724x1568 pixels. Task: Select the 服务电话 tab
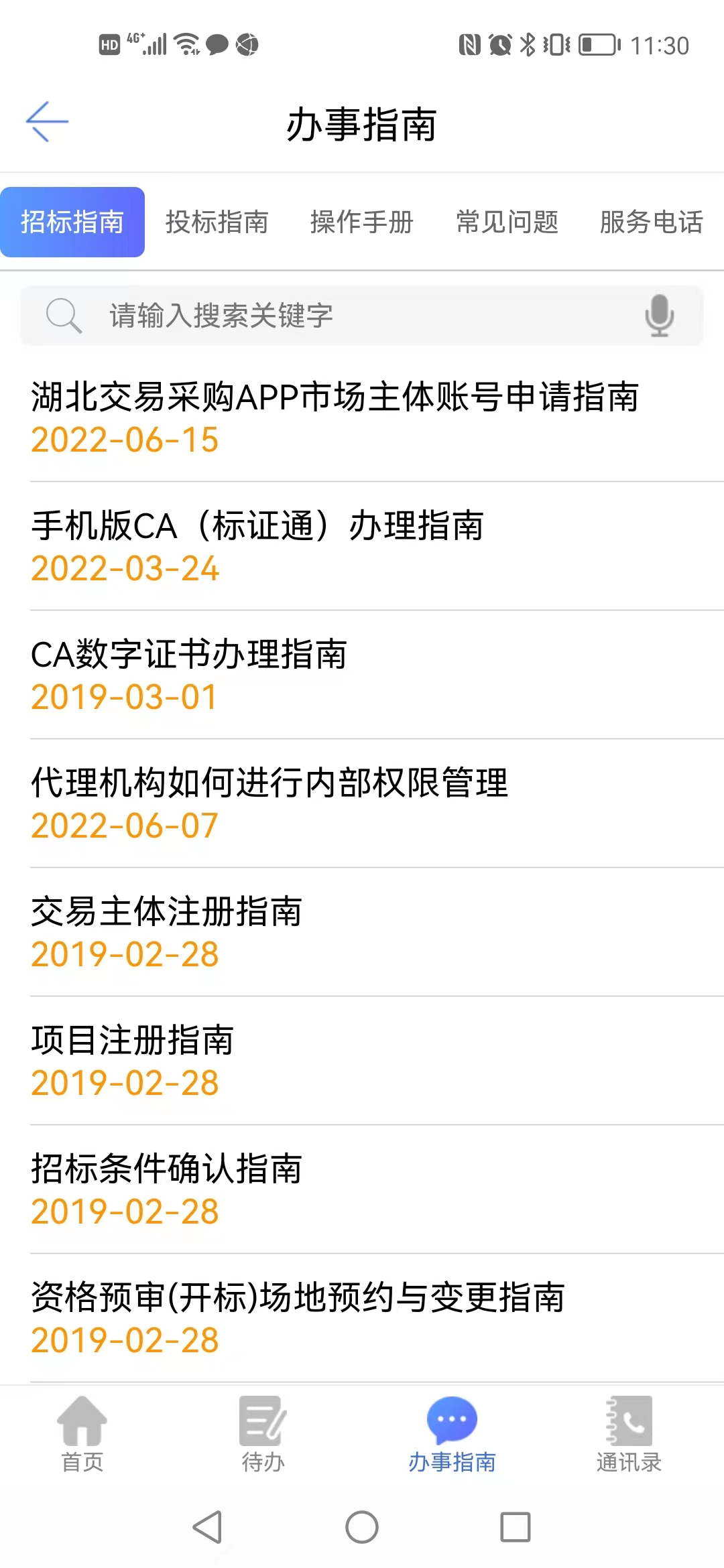651,222
